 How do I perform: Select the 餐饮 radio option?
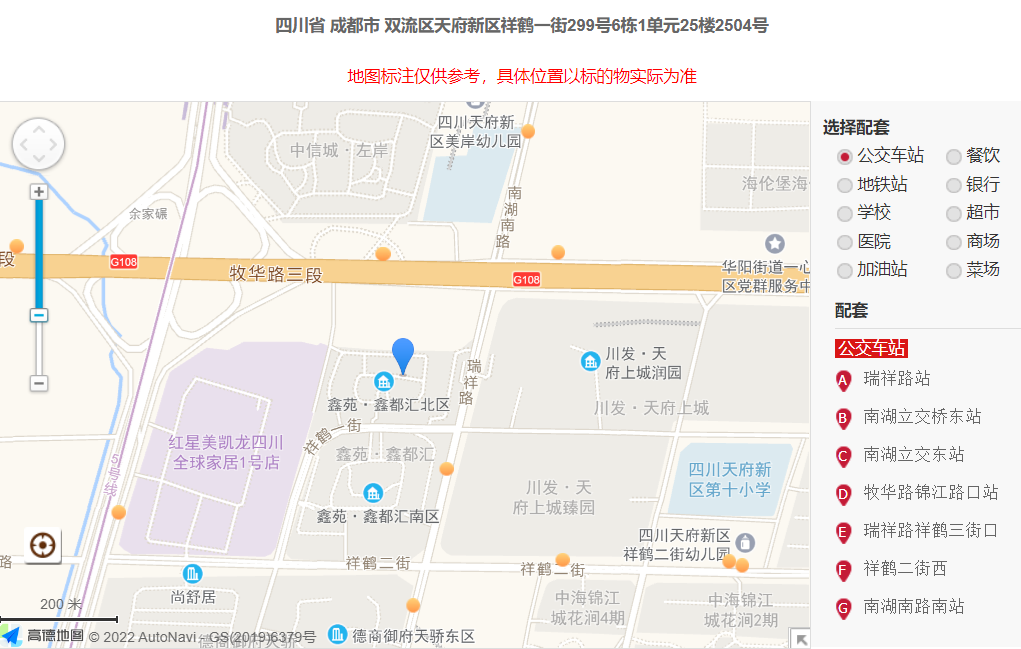[x=954, y=157]
